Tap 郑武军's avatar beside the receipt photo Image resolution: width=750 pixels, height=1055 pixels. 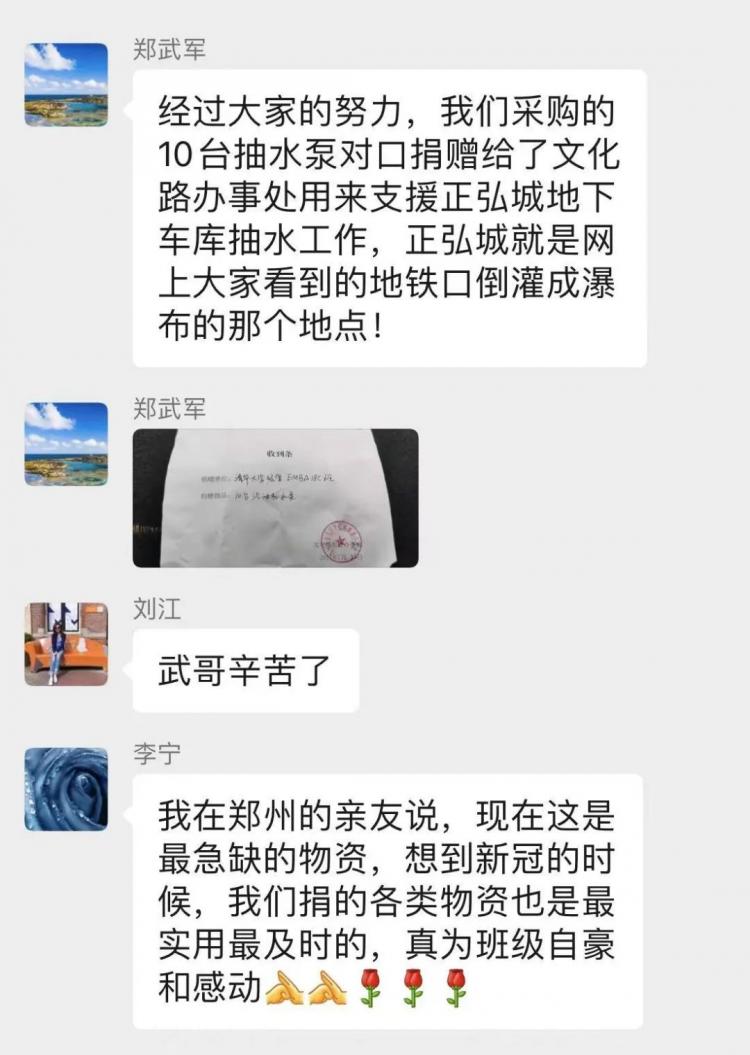(x=66, y=444)
